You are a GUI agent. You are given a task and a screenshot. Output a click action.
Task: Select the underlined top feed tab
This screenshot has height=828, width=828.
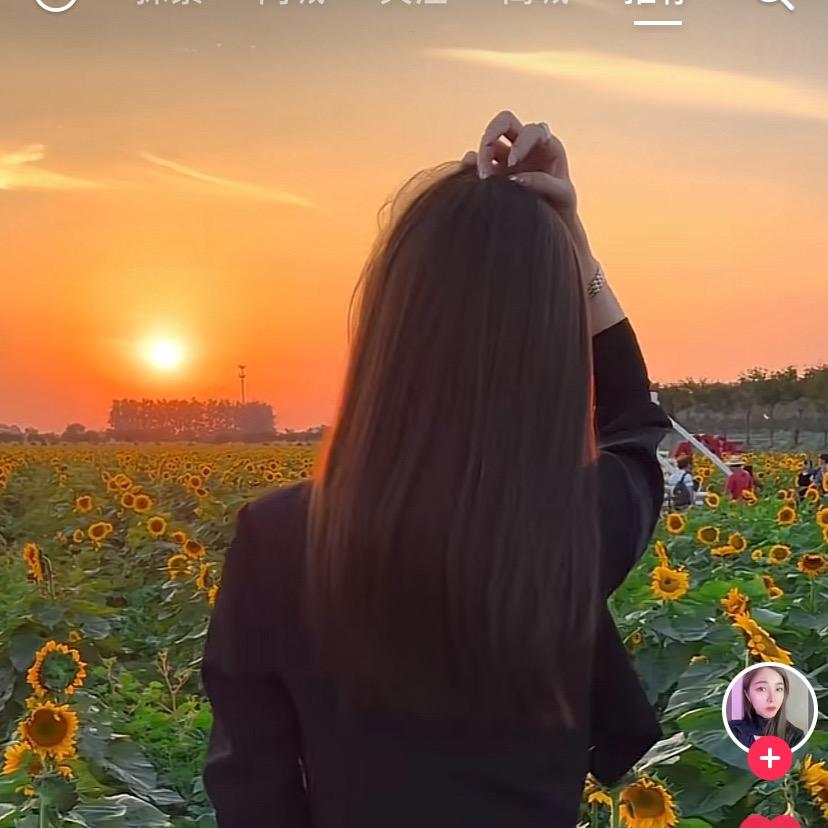[x=657, y=4]
